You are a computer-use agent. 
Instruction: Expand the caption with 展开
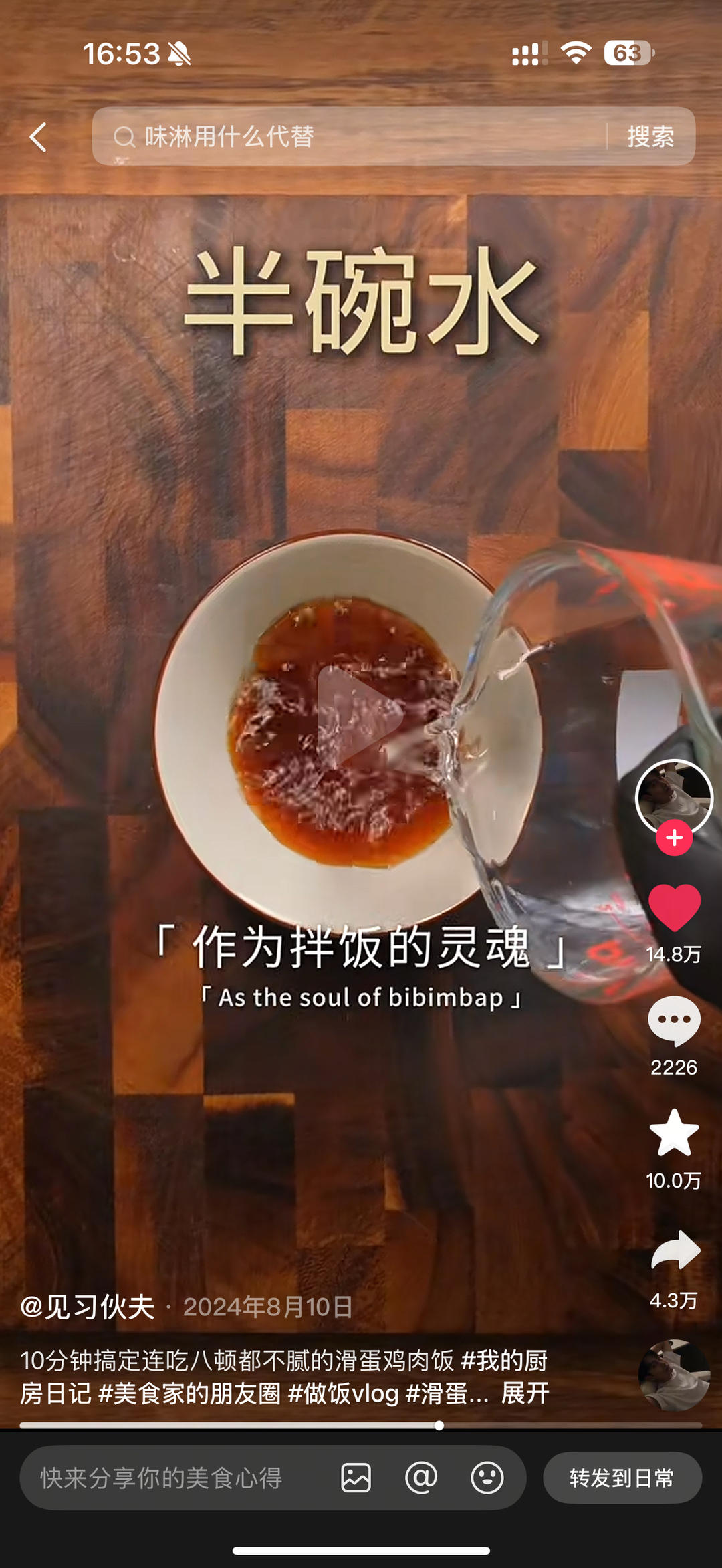(525, 1393)
